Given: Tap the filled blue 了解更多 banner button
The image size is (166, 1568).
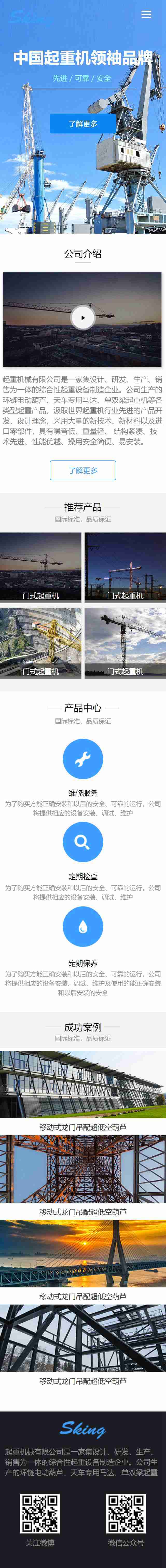Looking at the screenshot, I should 83,124.
